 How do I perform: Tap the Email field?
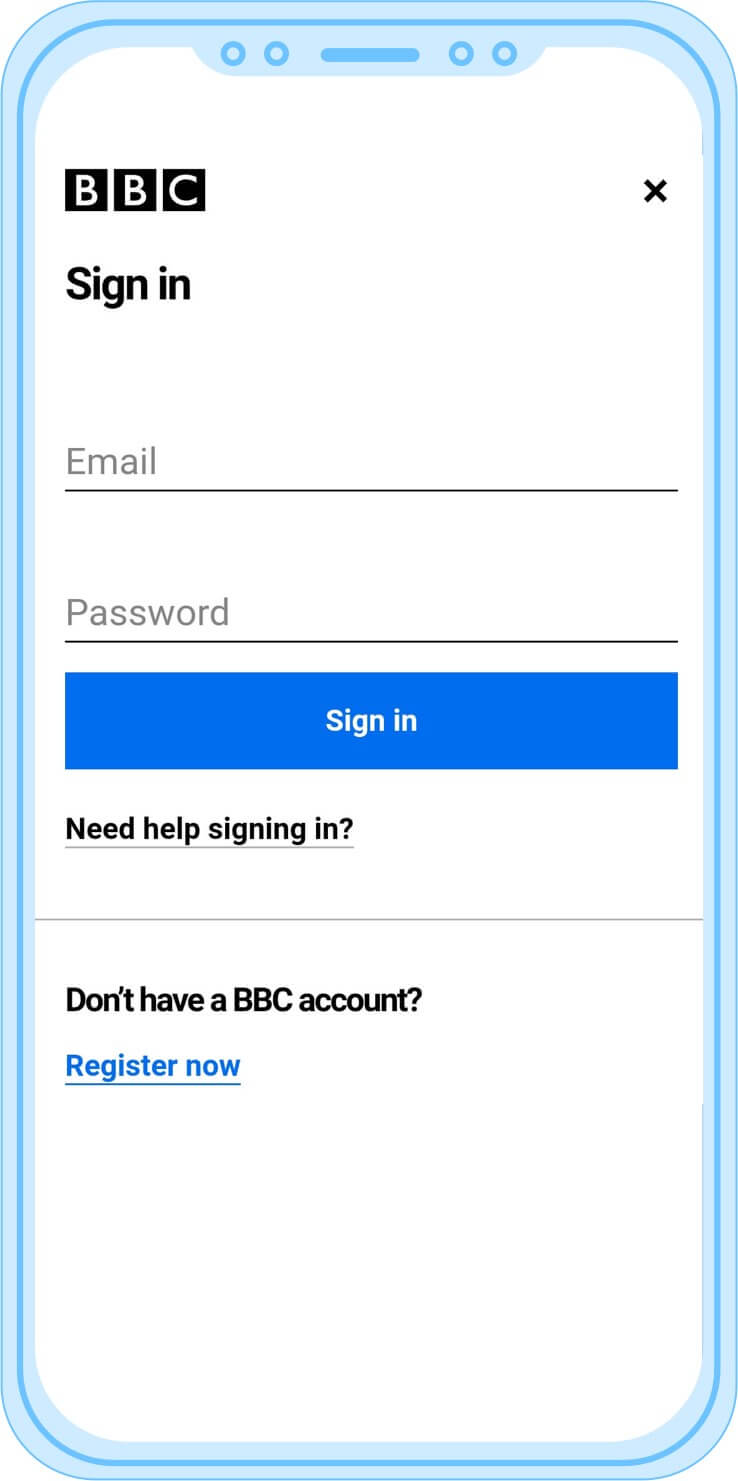(x=371, y=463)
